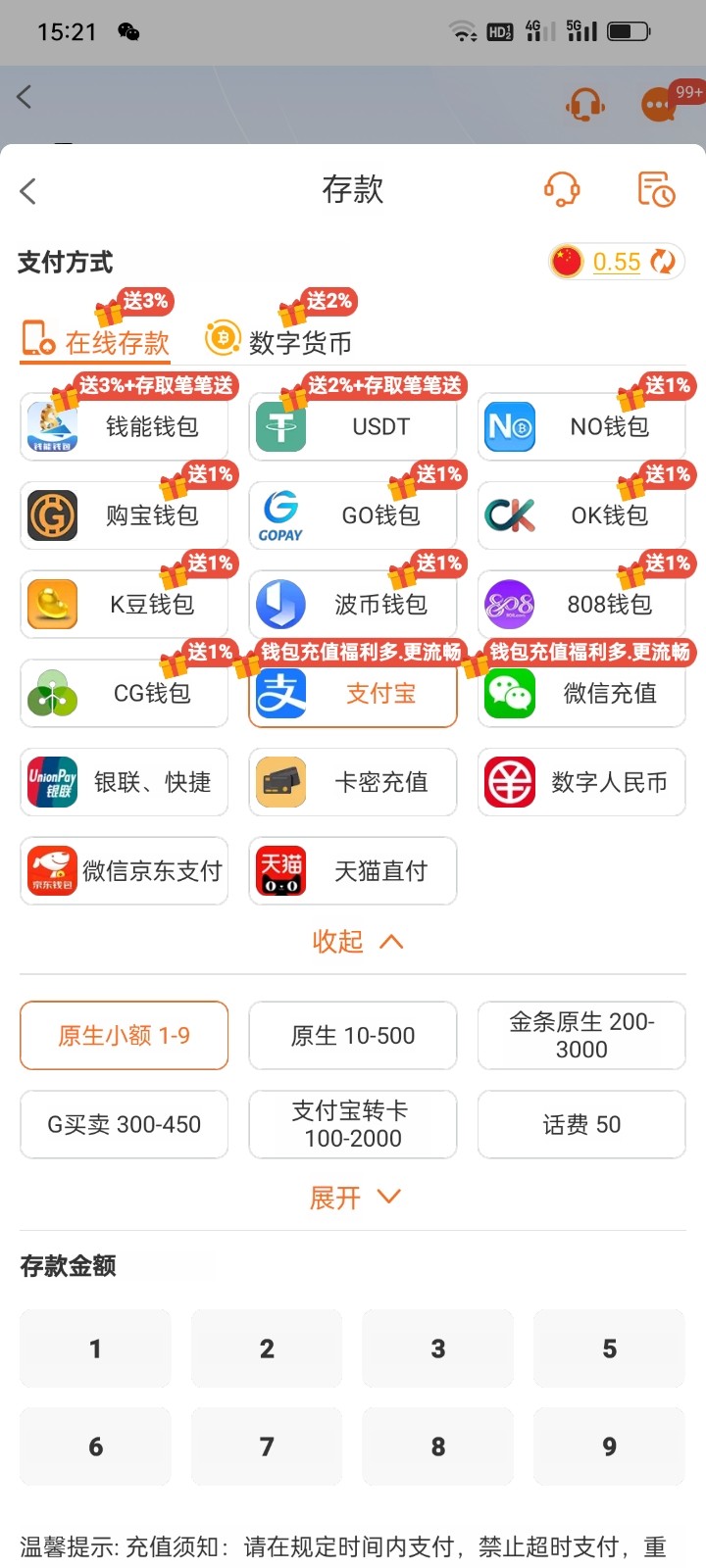Choose 银联、快捷 payment
706x1568 pixels.
(x=125, y=782)
